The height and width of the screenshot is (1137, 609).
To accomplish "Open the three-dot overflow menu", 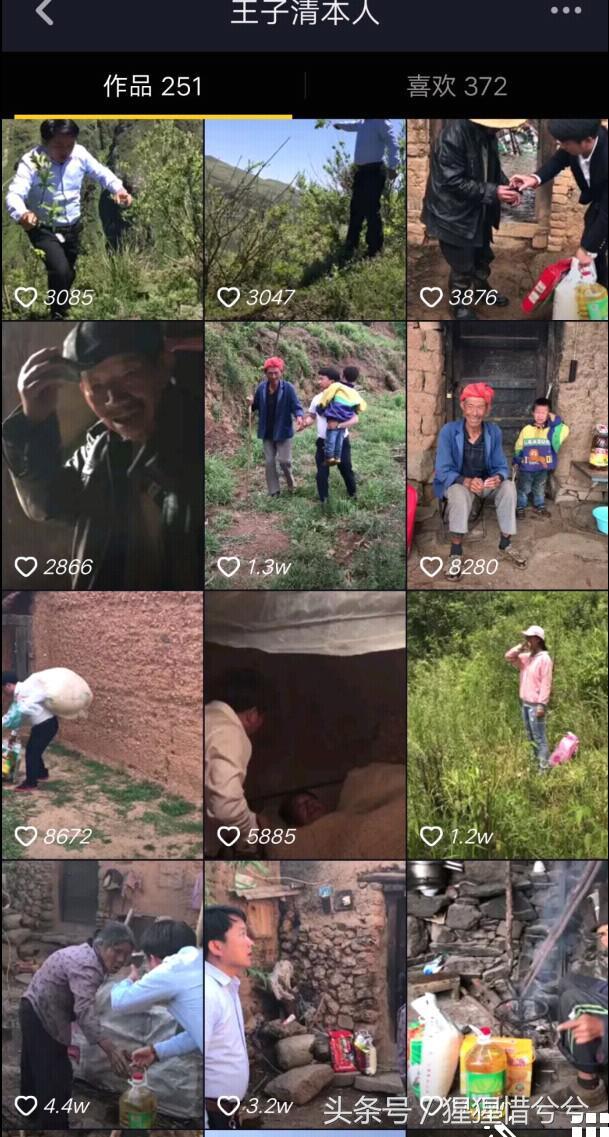I will click(565, 11).
